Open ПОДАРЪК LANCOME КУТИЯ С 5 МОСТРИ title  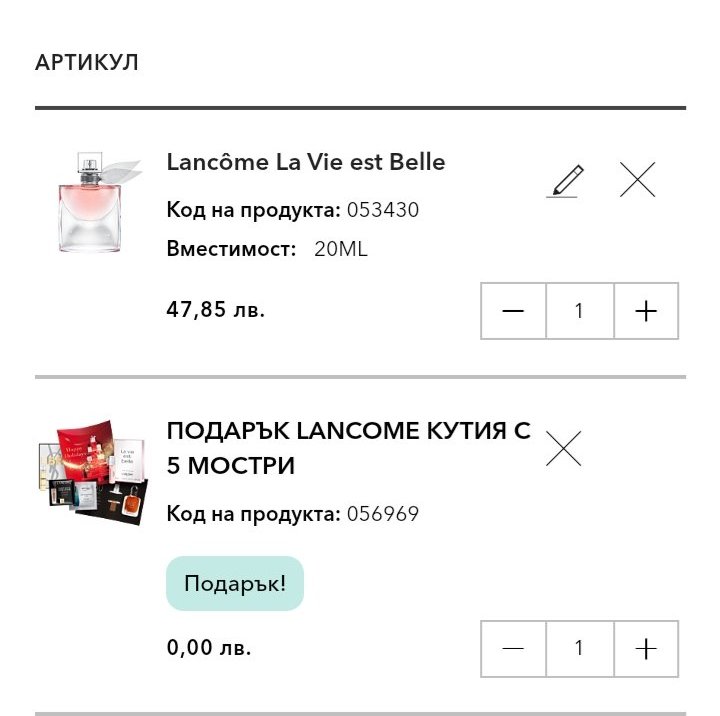pyautogui.click(x=348, y=448)
